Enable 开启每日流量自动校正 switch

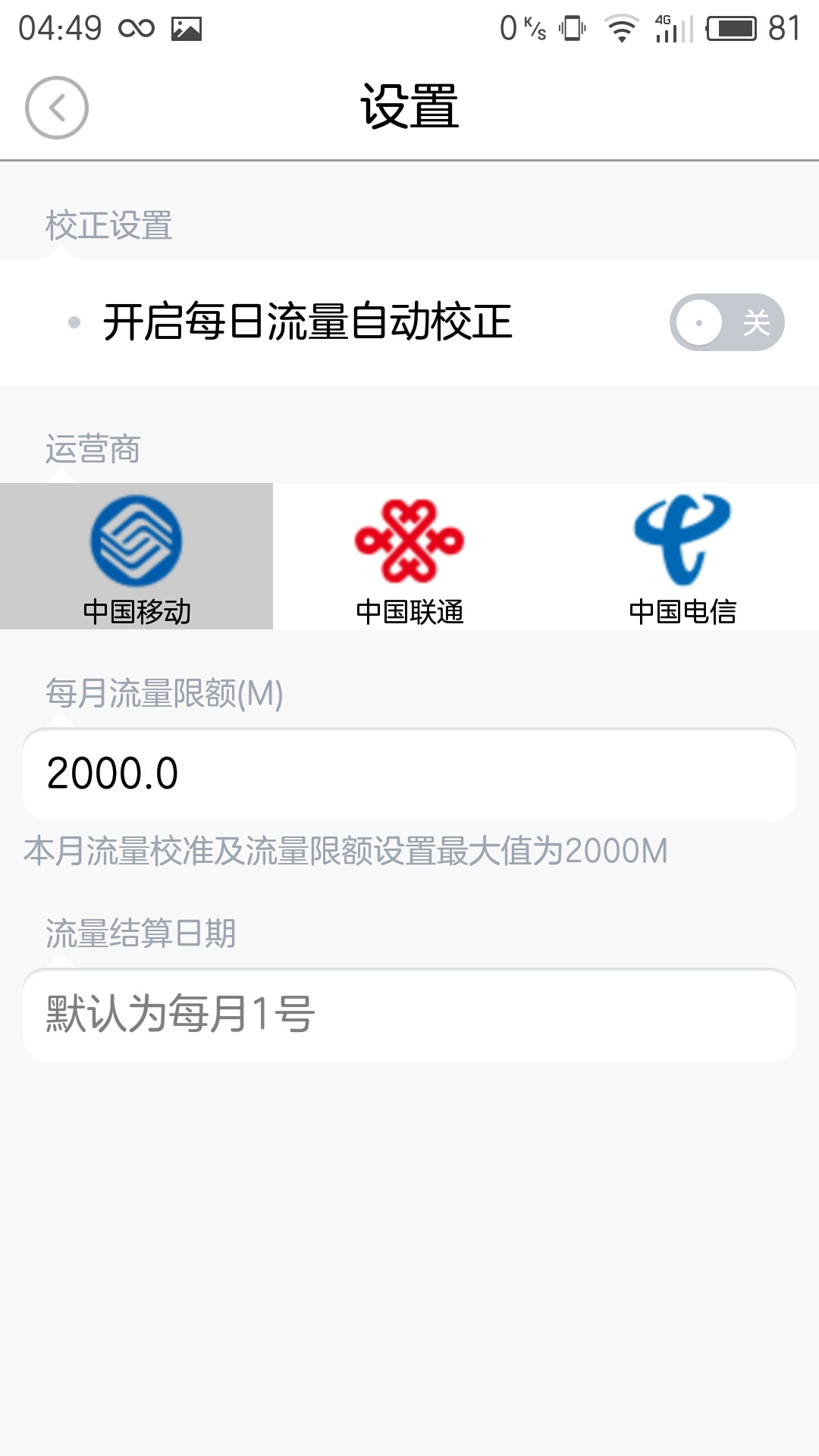click(726, 322)
